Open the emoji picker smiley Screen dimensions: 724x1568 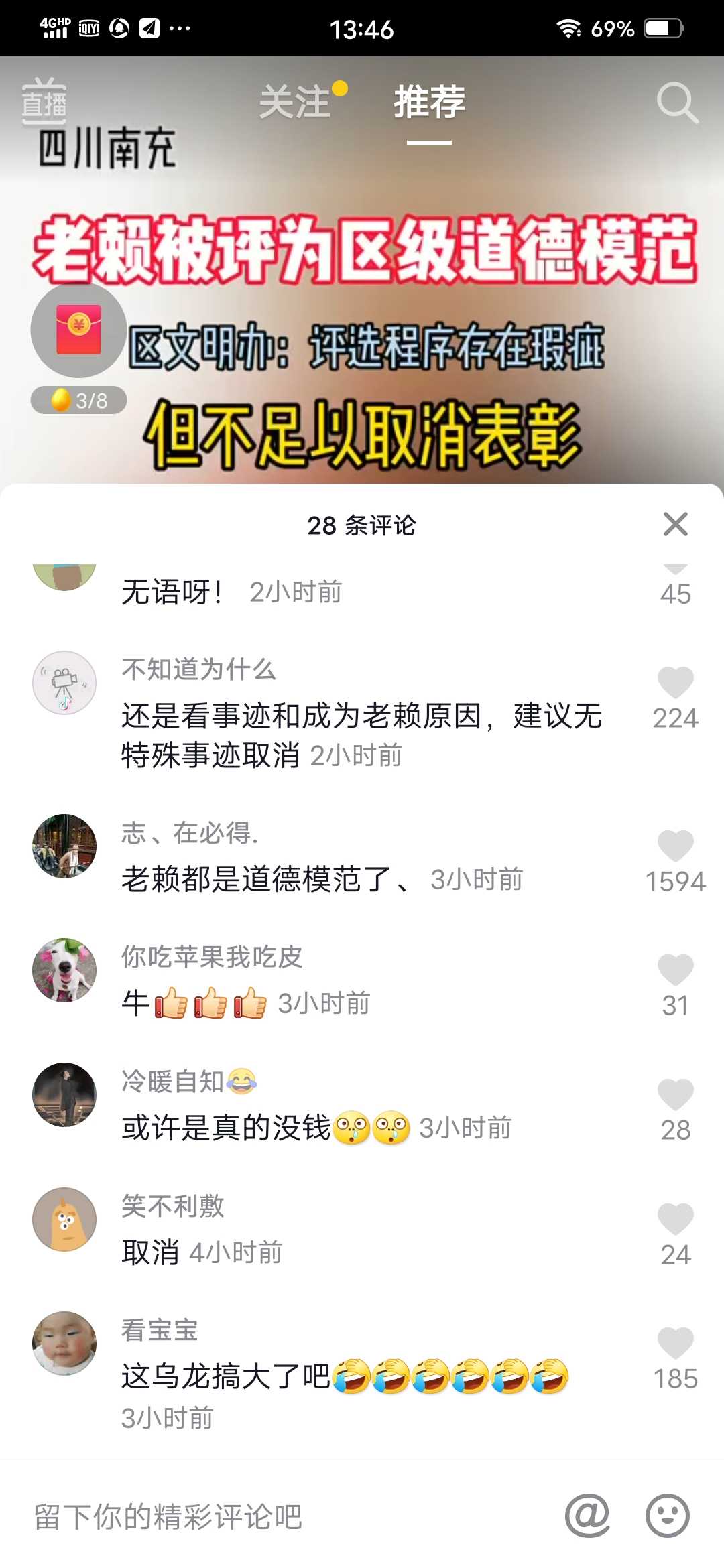point(667,1516)
